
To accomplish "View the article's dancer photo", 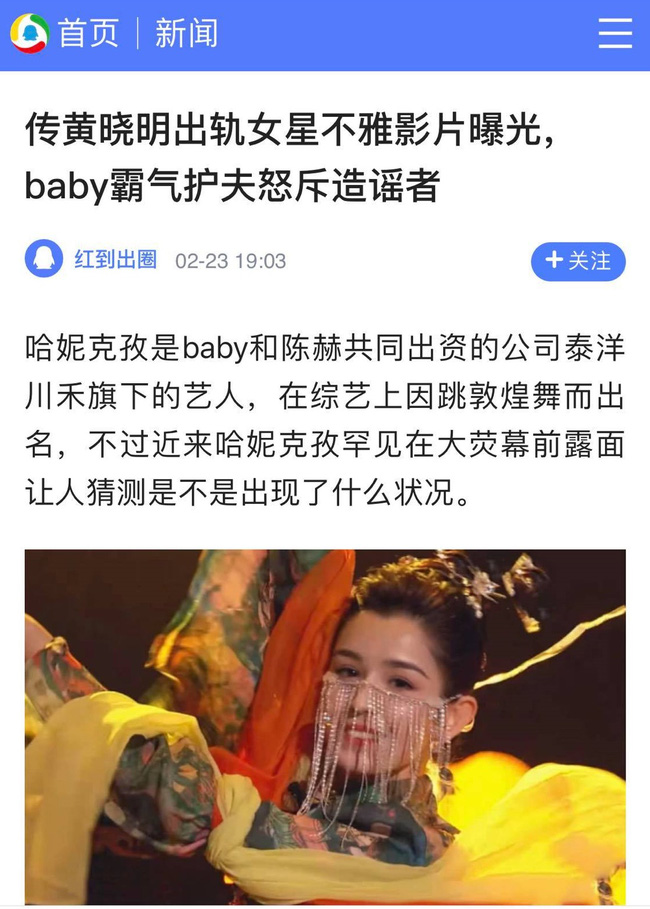I will (325, 726).
